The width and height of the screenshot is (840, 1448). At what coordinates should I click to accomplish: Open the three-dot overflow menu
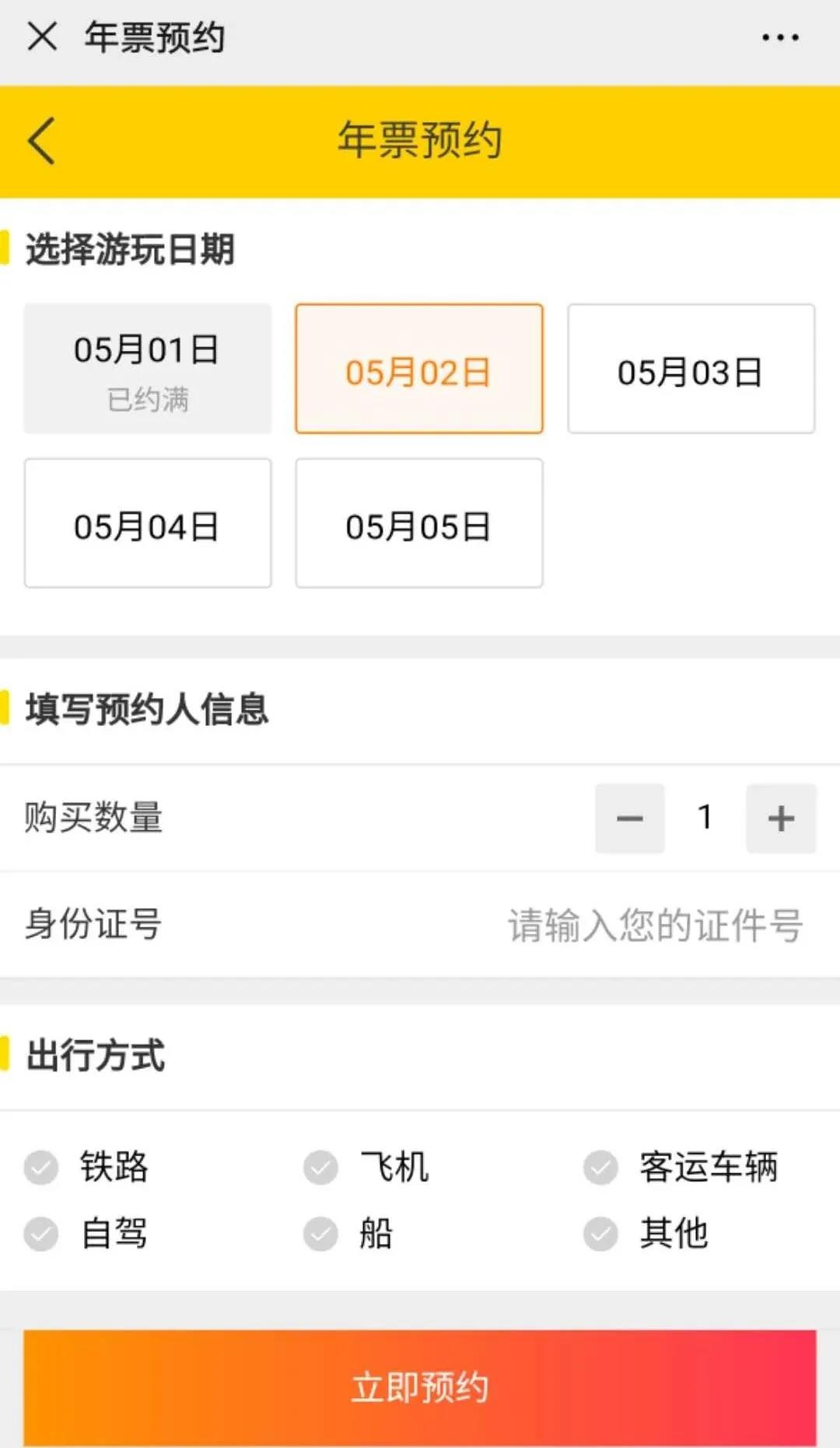tap(779, 37)
